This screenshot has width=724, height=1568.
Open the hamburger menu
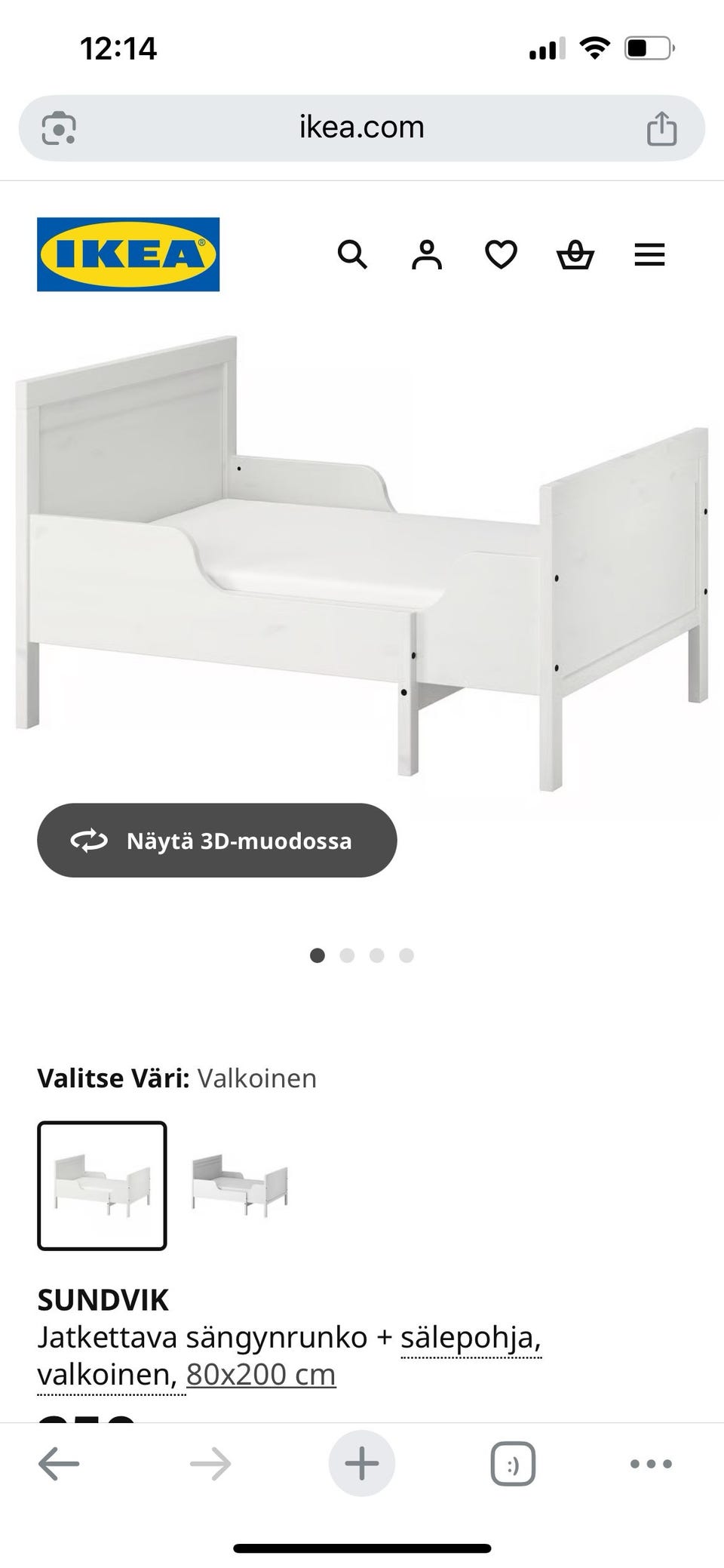pyautogui.click(x=649, y=255)
